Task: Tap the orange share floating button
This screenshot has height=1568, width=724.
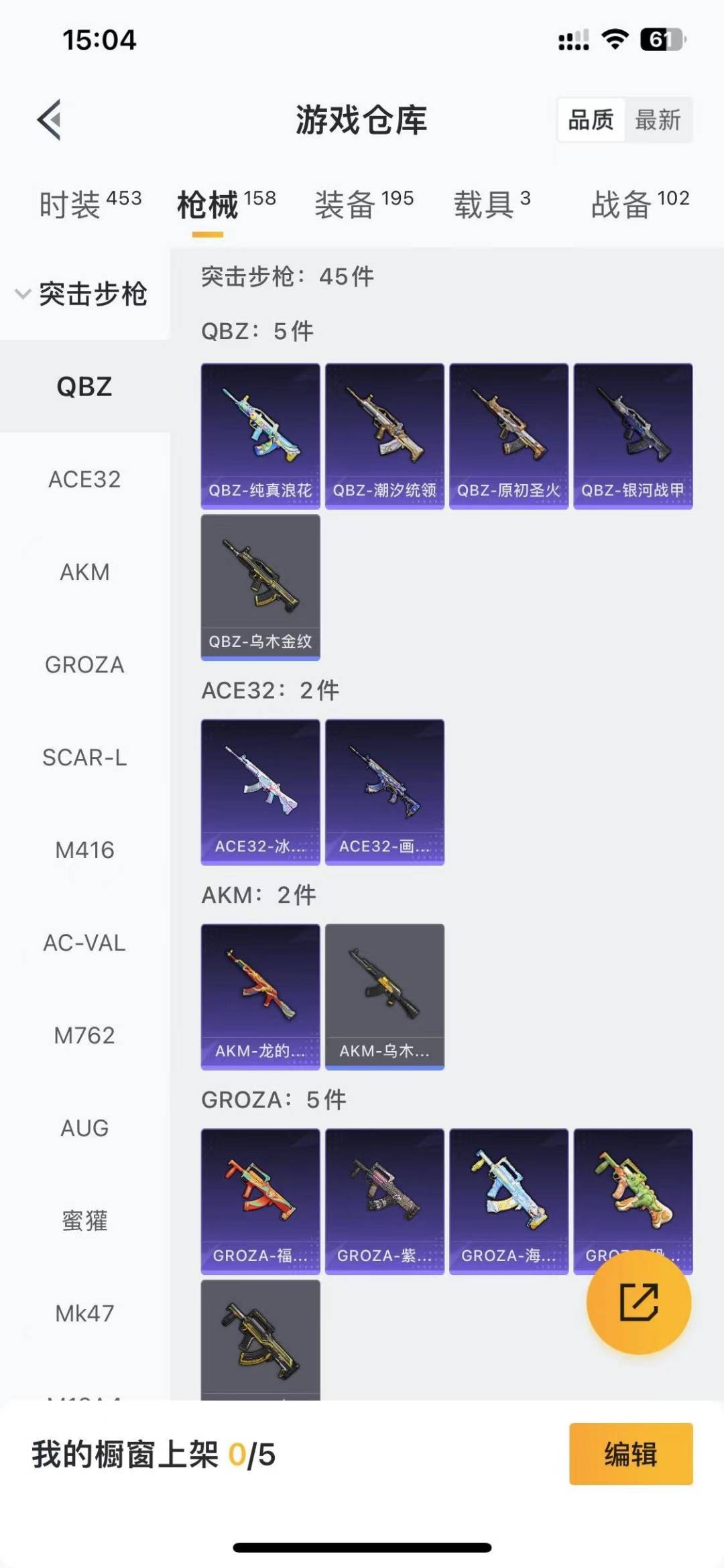Action: [638, 1302]
